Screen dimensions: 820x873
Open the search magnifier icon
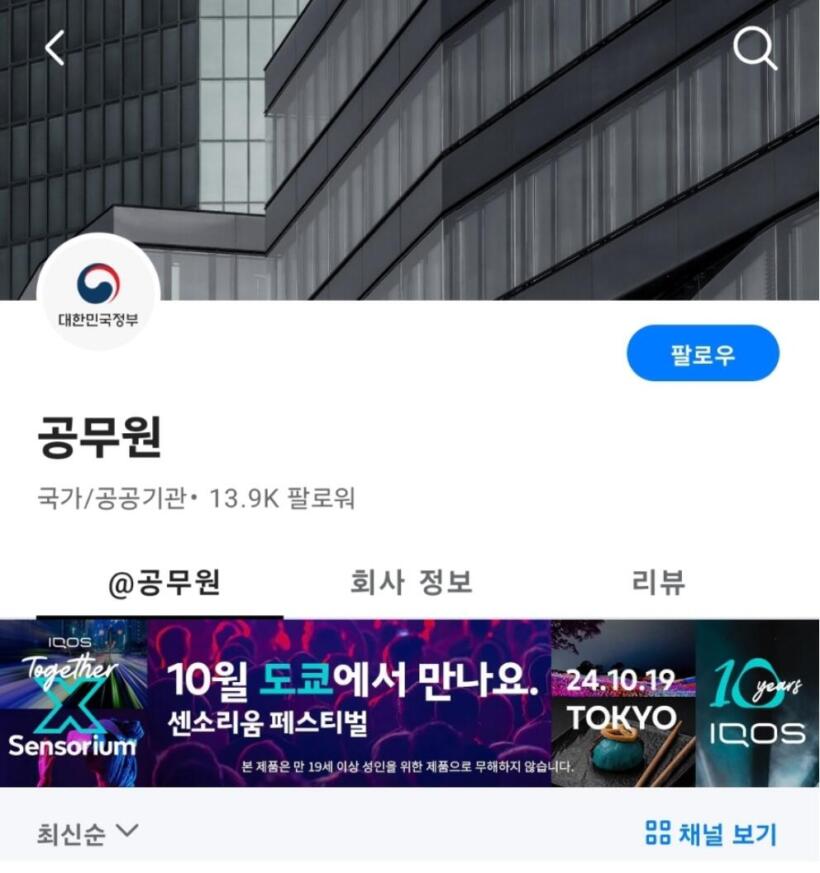click(755, 48)
